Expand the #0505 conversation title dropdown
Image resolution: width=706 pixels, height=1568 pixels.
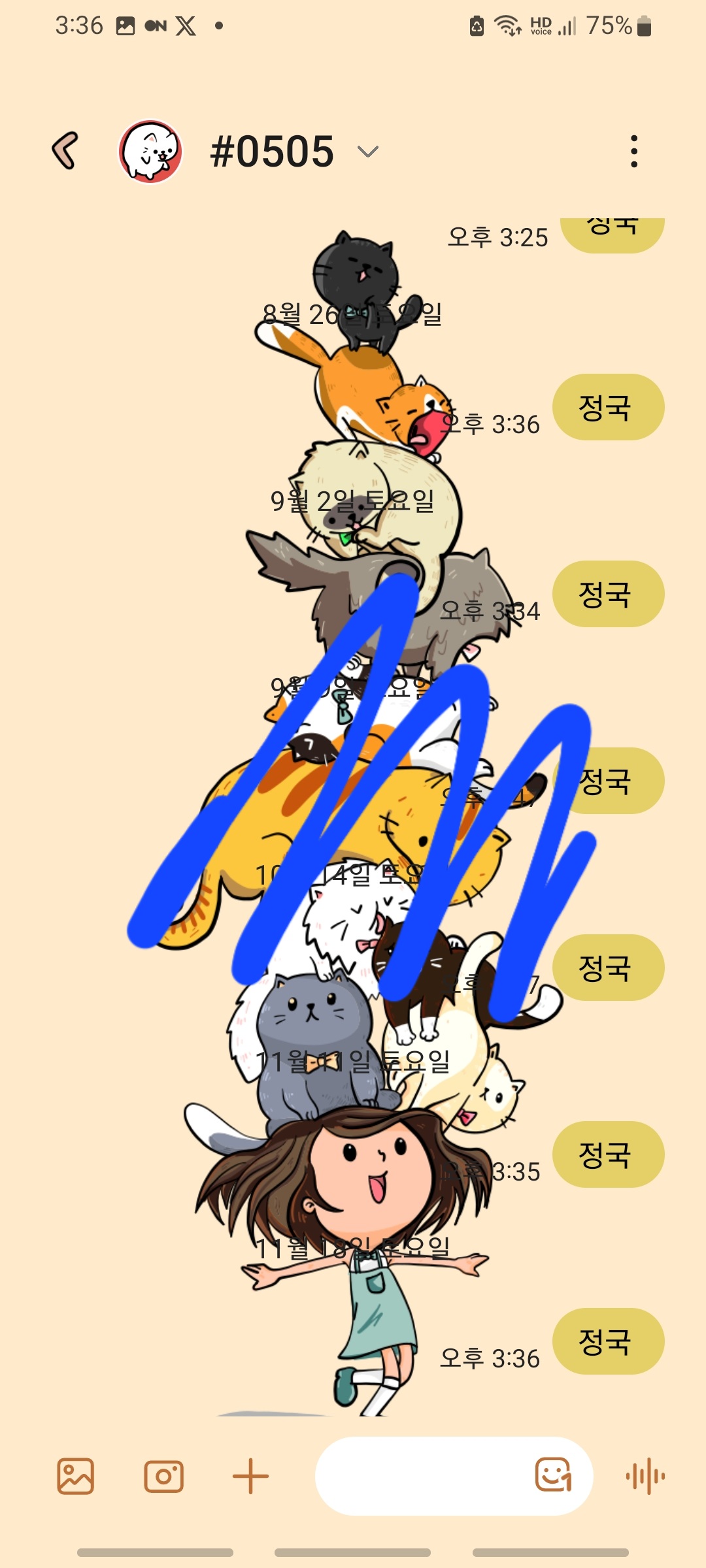coord(368,152)
